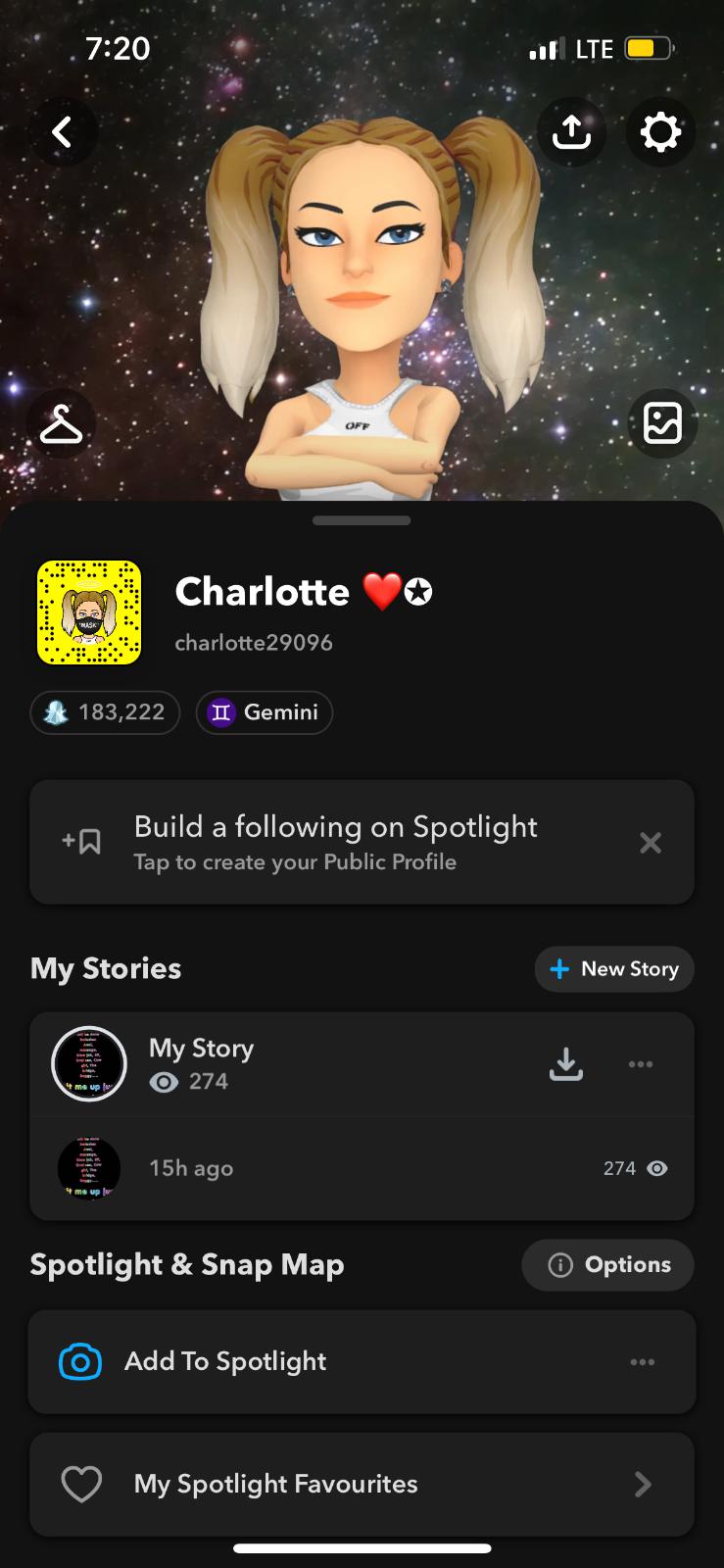Open Spotlight & Snap Map Options
The image size is (724, 1568).
[607, 1265]
